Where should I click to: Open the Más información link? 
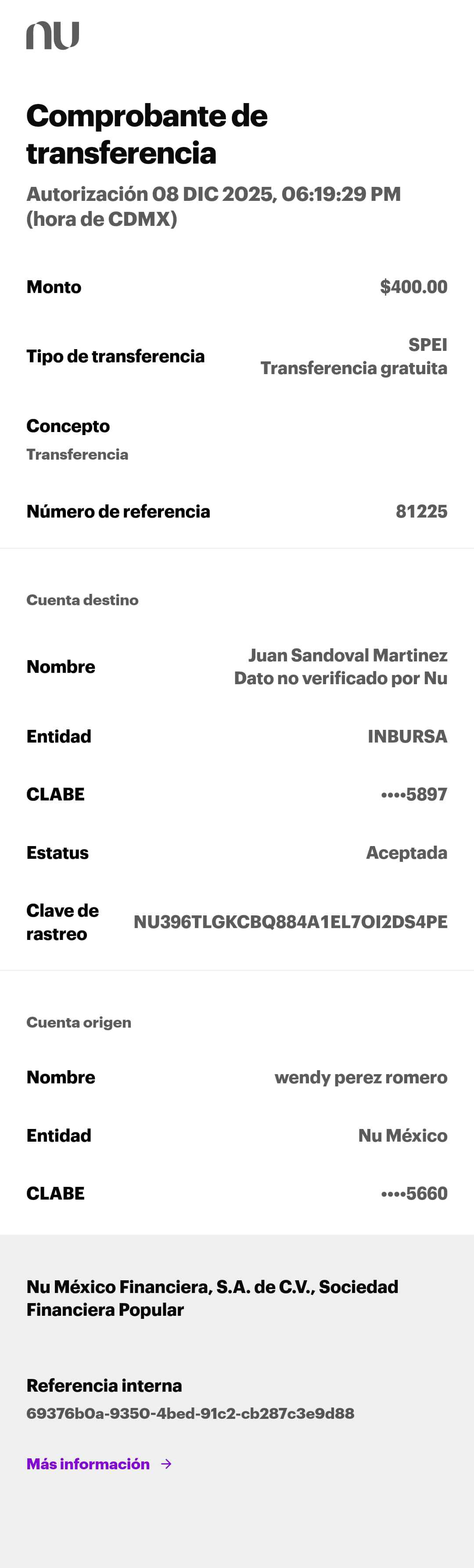tap(99, 1463)
